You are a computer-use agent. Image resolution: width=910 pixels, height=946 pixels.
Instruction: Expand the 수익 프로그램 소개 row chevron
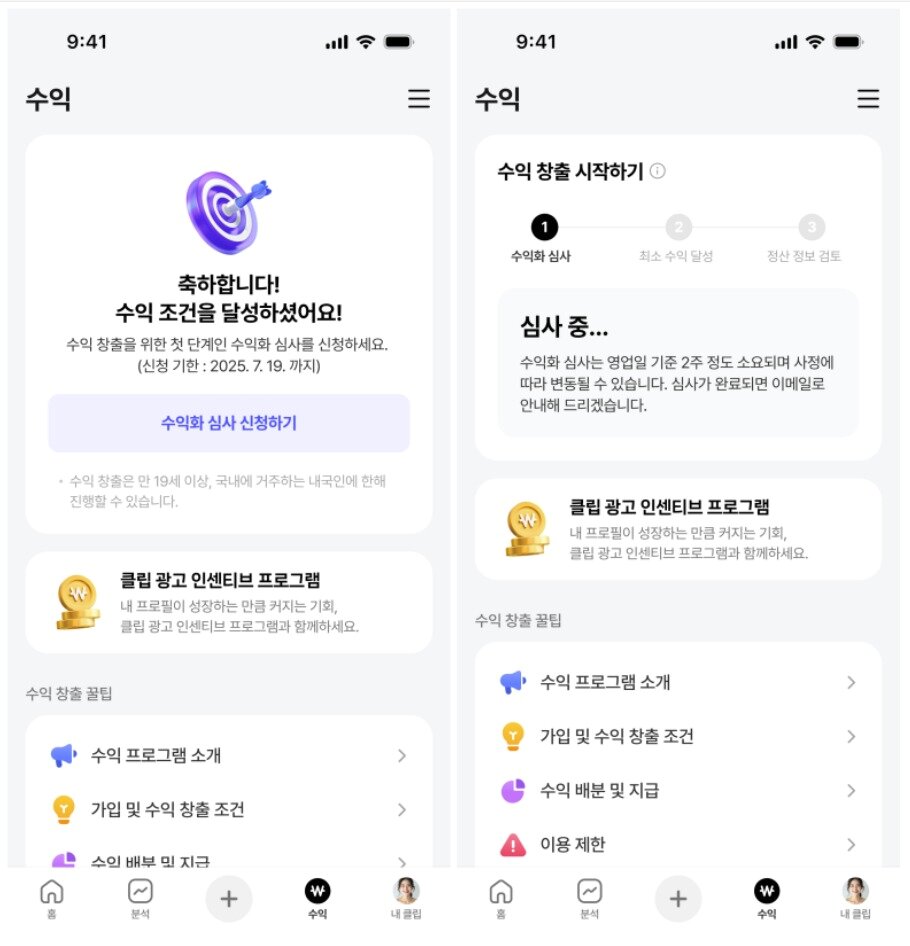tap(853, 680)
